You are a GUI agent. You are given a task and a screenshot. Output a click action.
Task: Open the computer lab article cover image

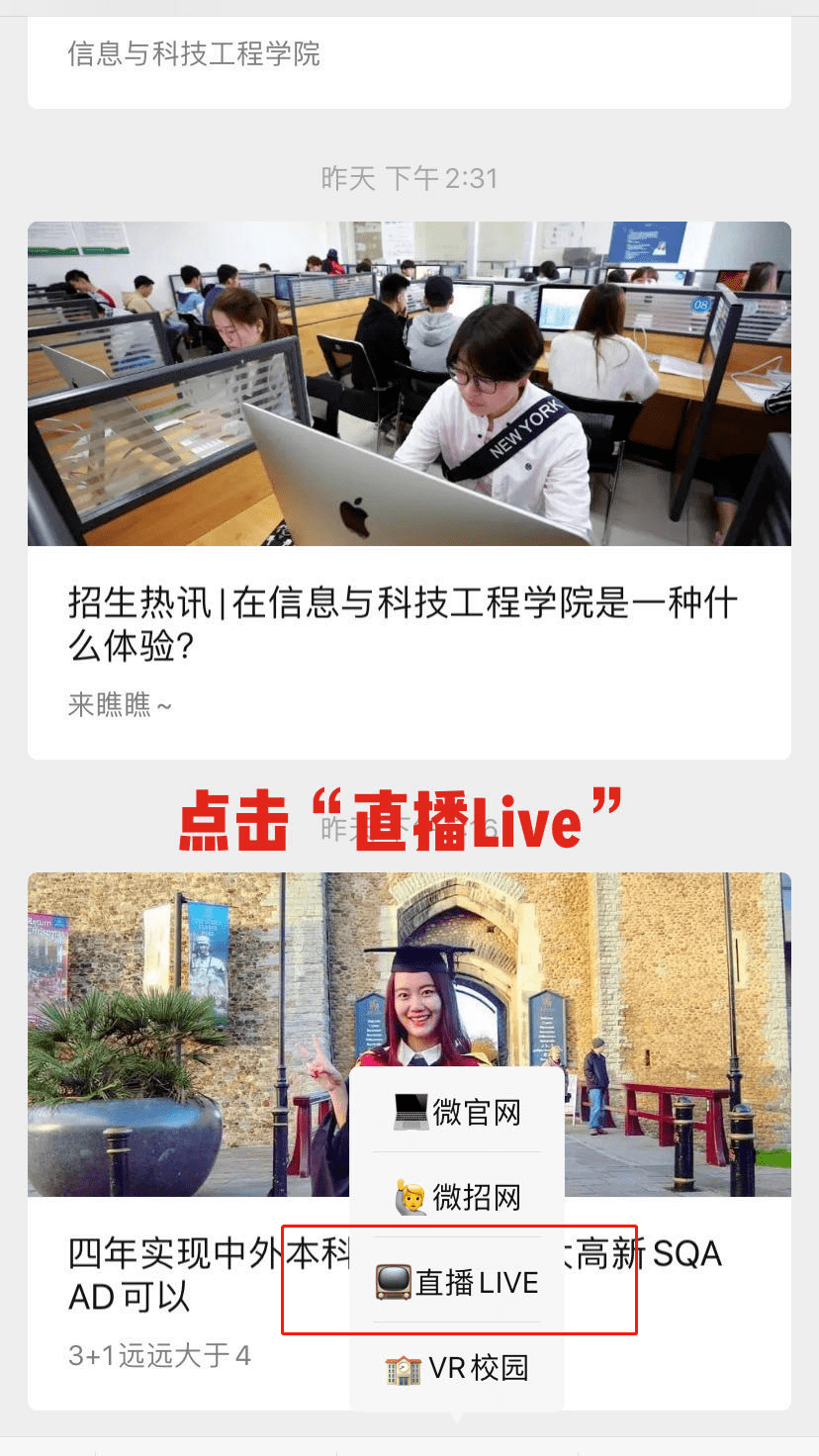409,383
